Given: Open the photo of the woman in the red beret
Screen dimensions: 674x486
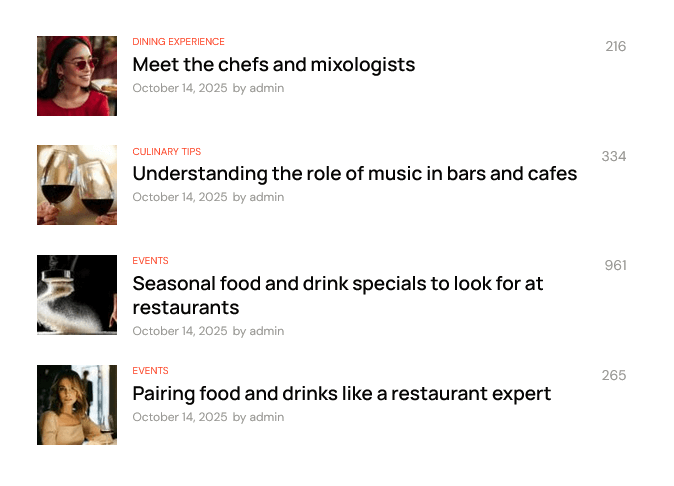Looking at the screenshot, I should [x=77, y=76].
